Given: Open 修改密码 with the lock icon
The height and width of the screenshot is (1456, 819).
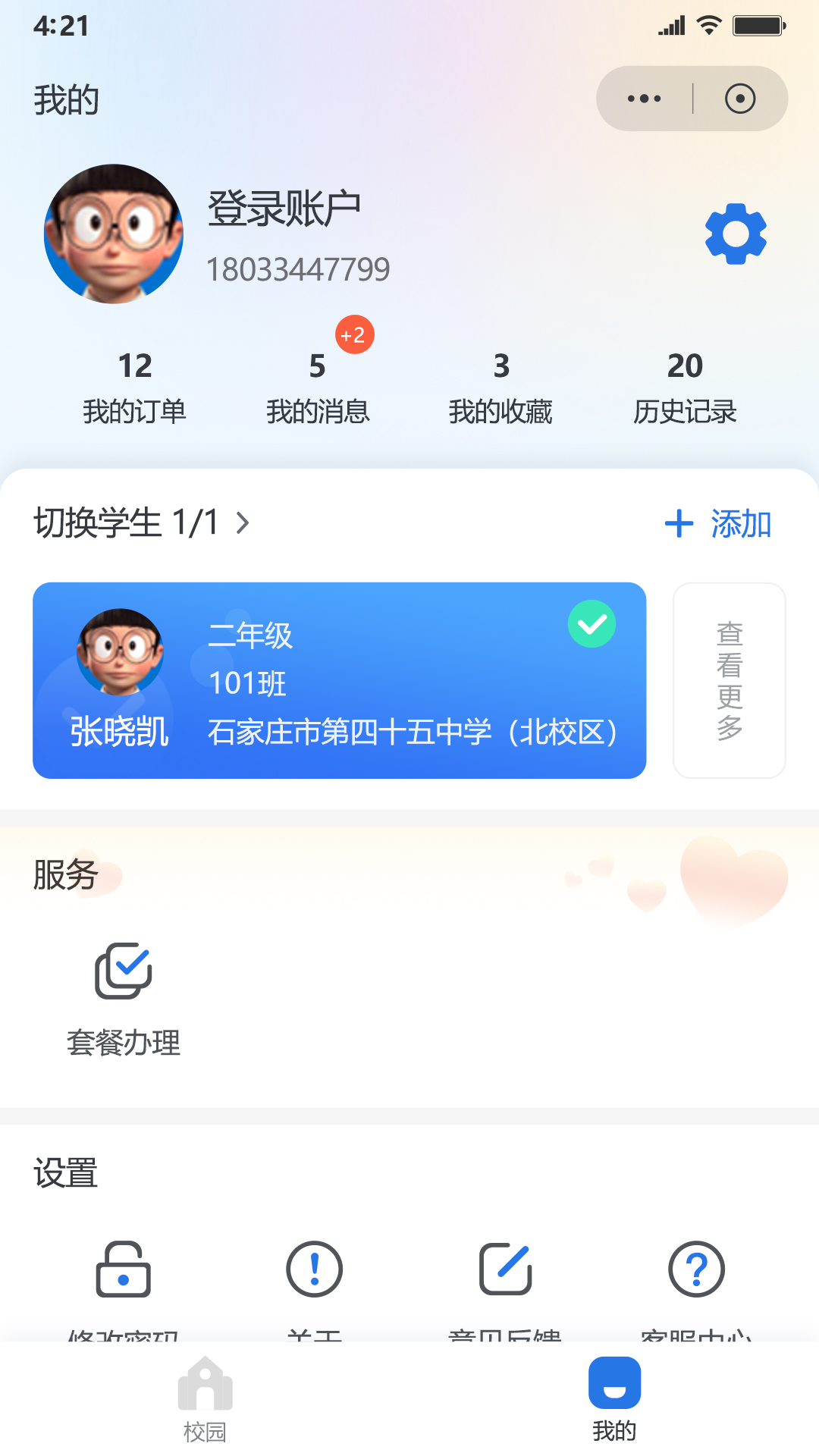Looking at the screenshot, I should (x=121, y=1270).
